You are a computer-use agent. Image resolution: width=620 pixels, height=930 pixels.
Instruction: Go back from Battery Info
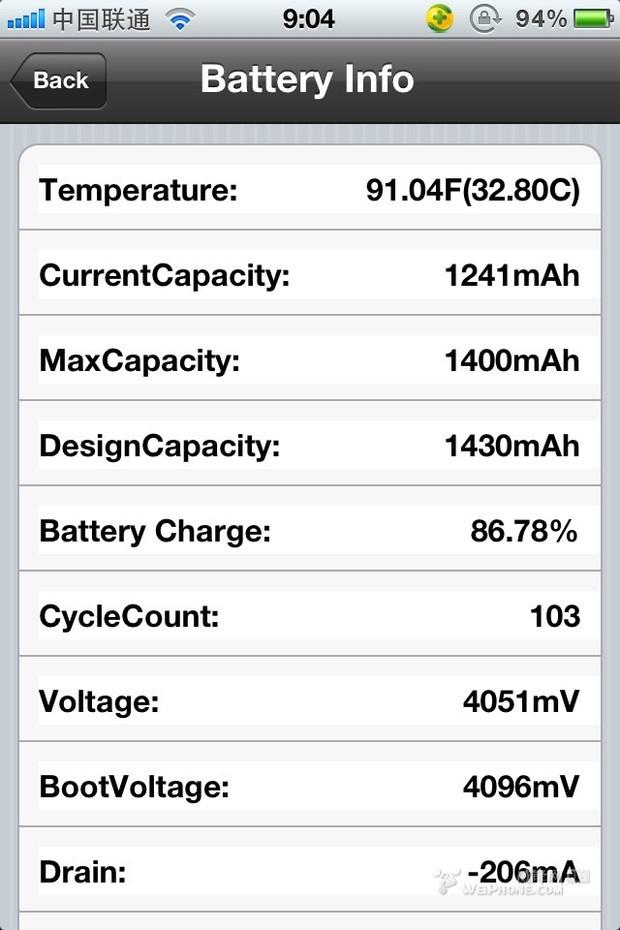click(x=59, y=81)
